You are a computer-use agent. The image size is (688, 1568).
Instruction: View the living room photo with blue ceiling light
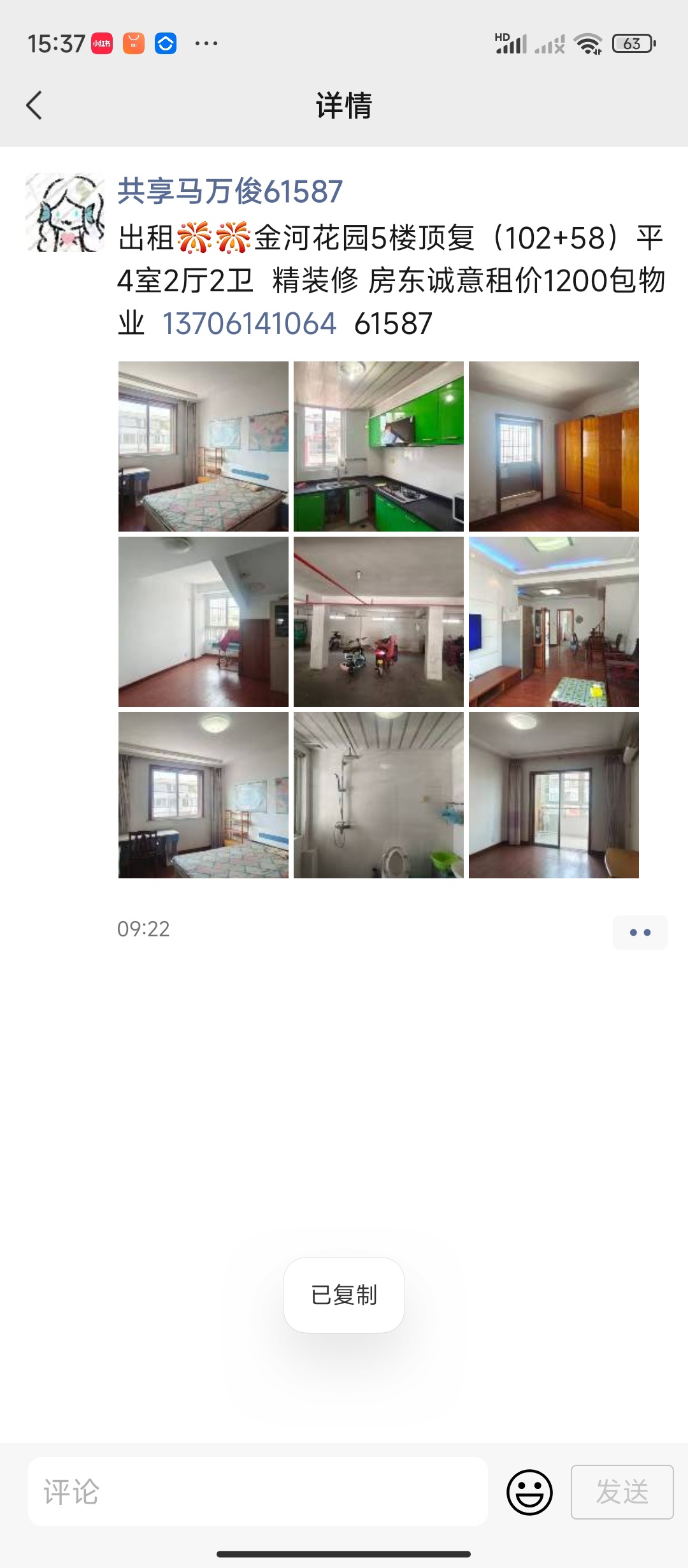554,621
